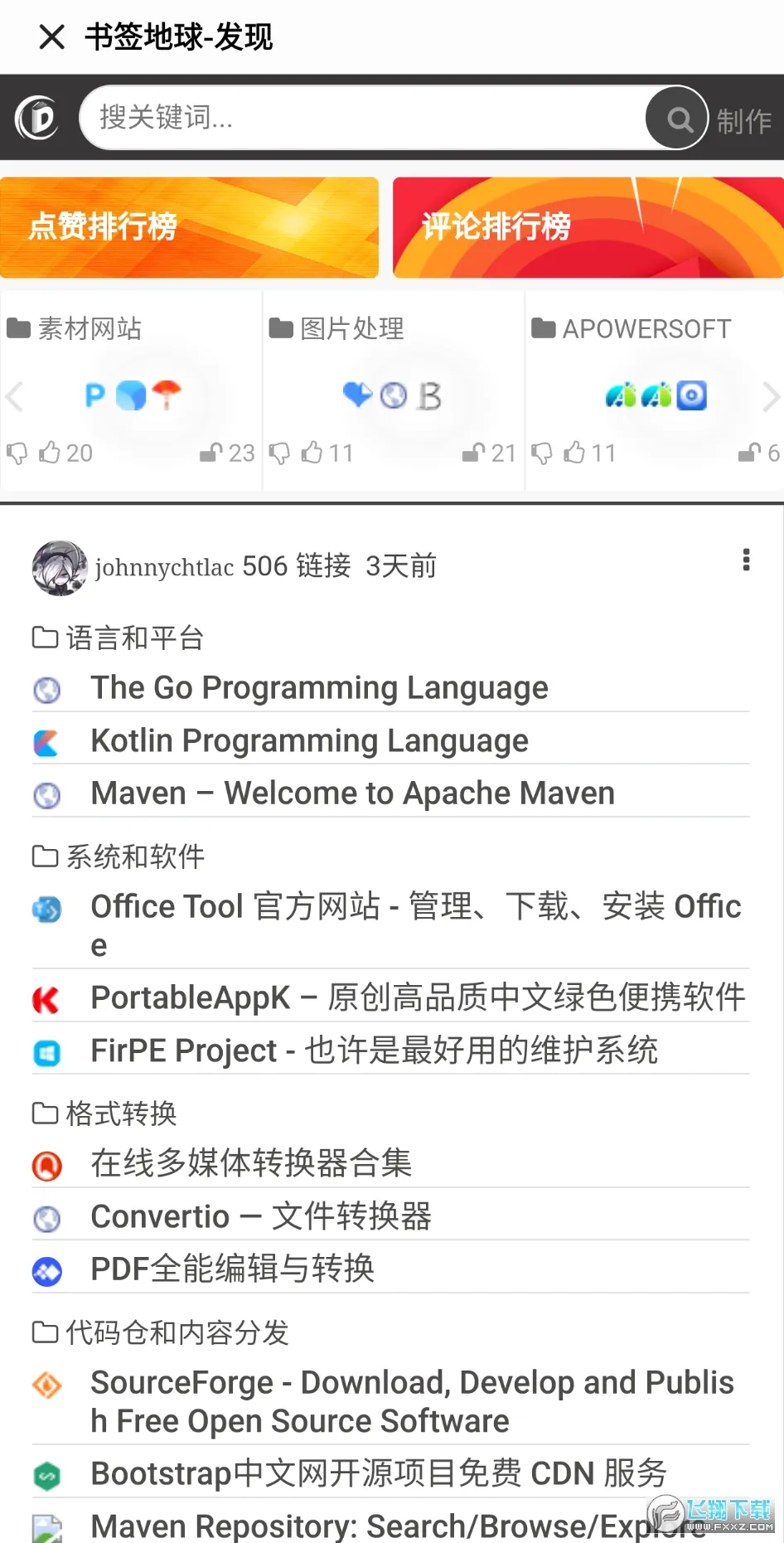Show previous folder cards with left arrow
The height and width of the screenshot is (1543, 784).
click(x=14, y=396)
